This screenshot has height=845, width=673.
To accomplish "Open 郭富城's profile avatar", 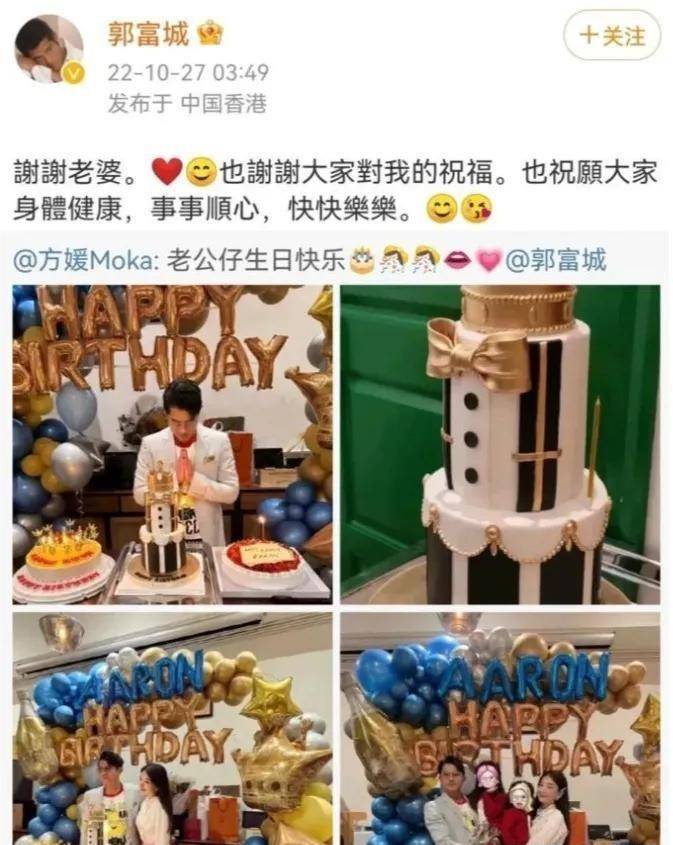I will (50, 50).
